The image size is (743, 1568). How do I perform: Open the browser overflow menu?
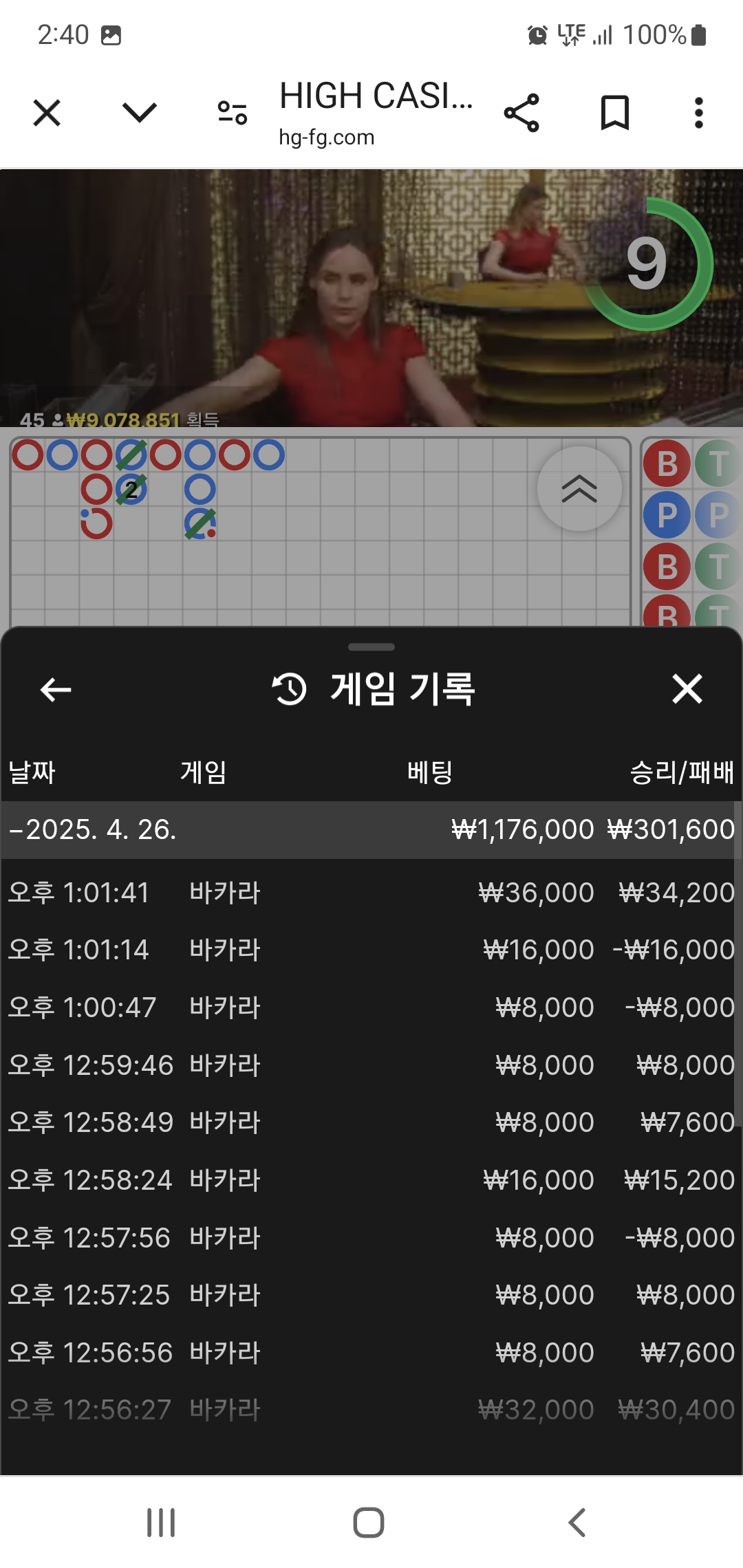698,113
